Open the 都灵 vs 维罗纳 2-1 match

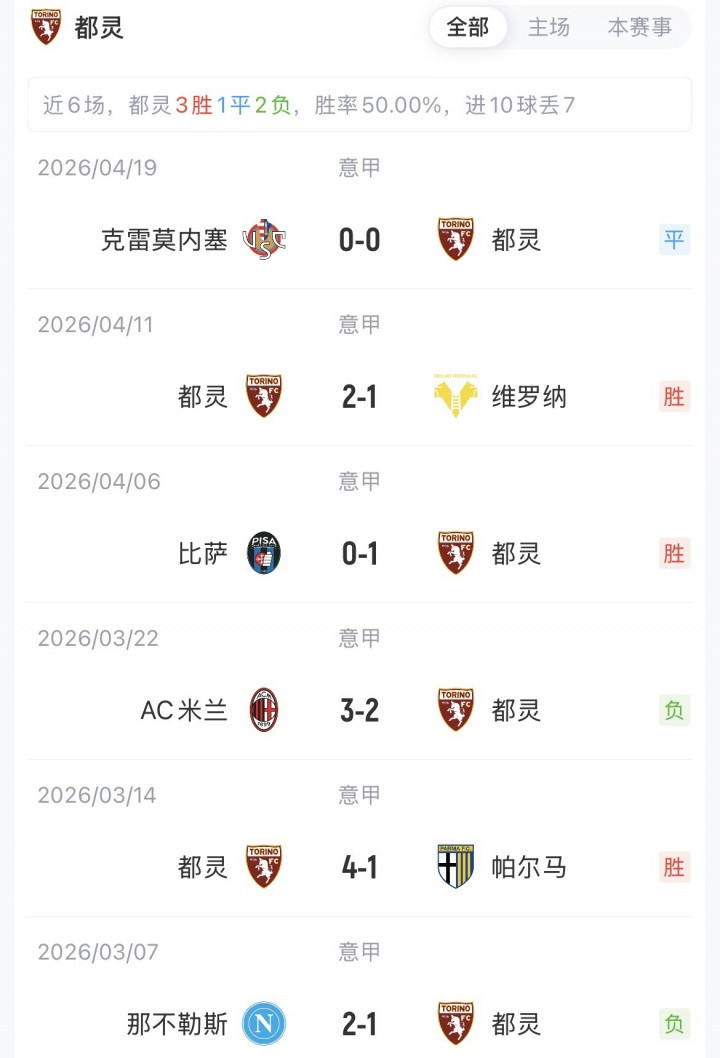point(360,397)
